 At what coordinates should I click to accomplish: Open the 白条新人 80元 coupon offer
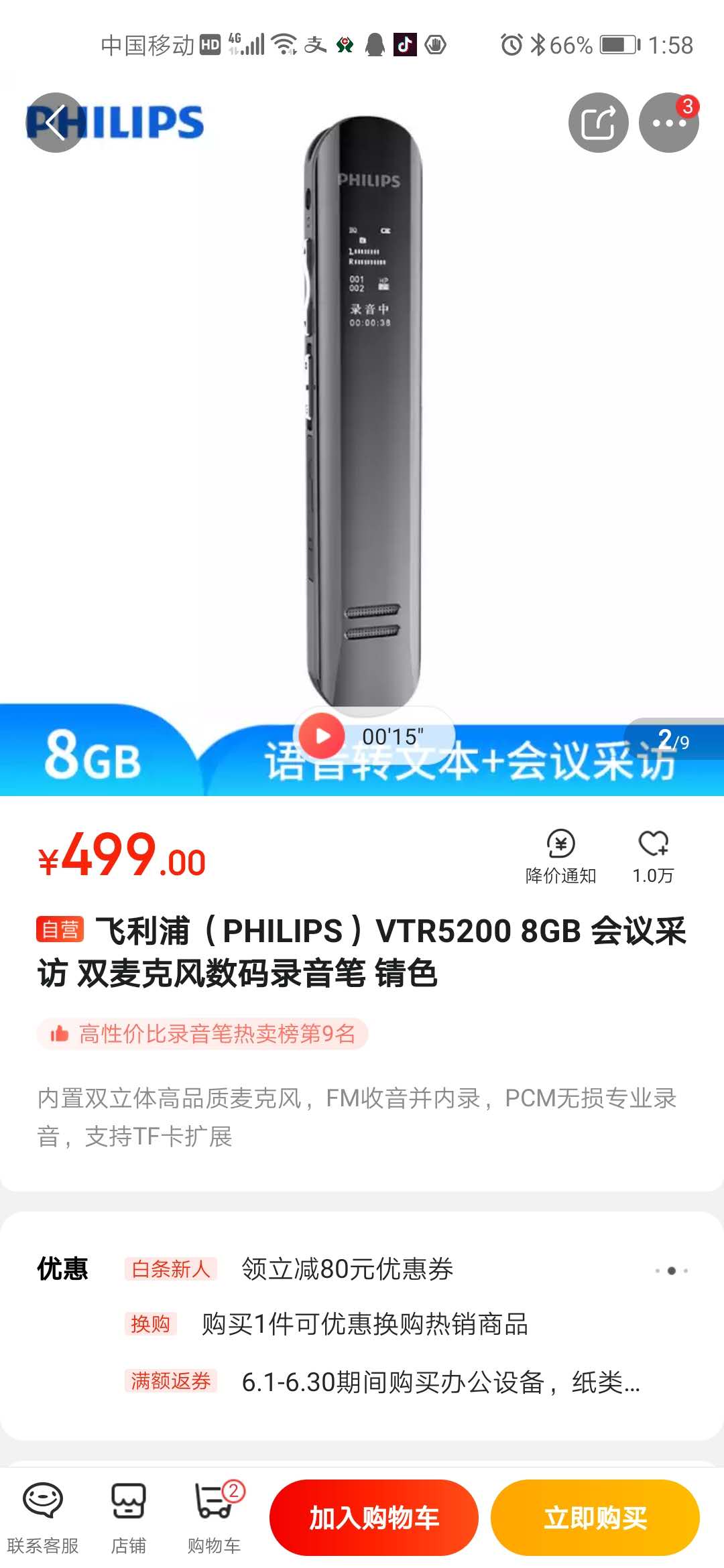pos(347,1268)
